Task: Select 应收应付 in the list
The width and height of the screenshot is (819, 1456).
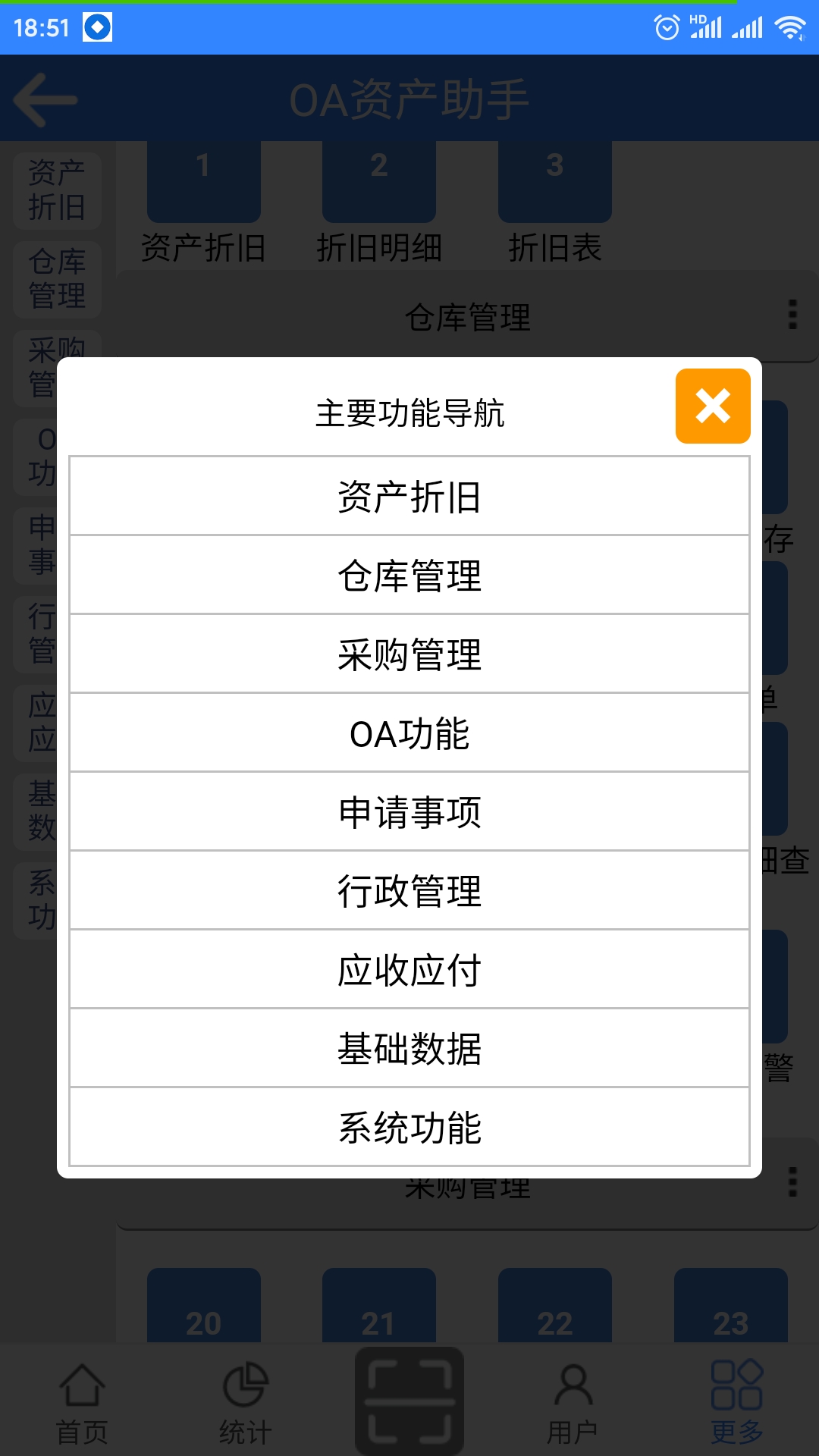Action: 409,970
